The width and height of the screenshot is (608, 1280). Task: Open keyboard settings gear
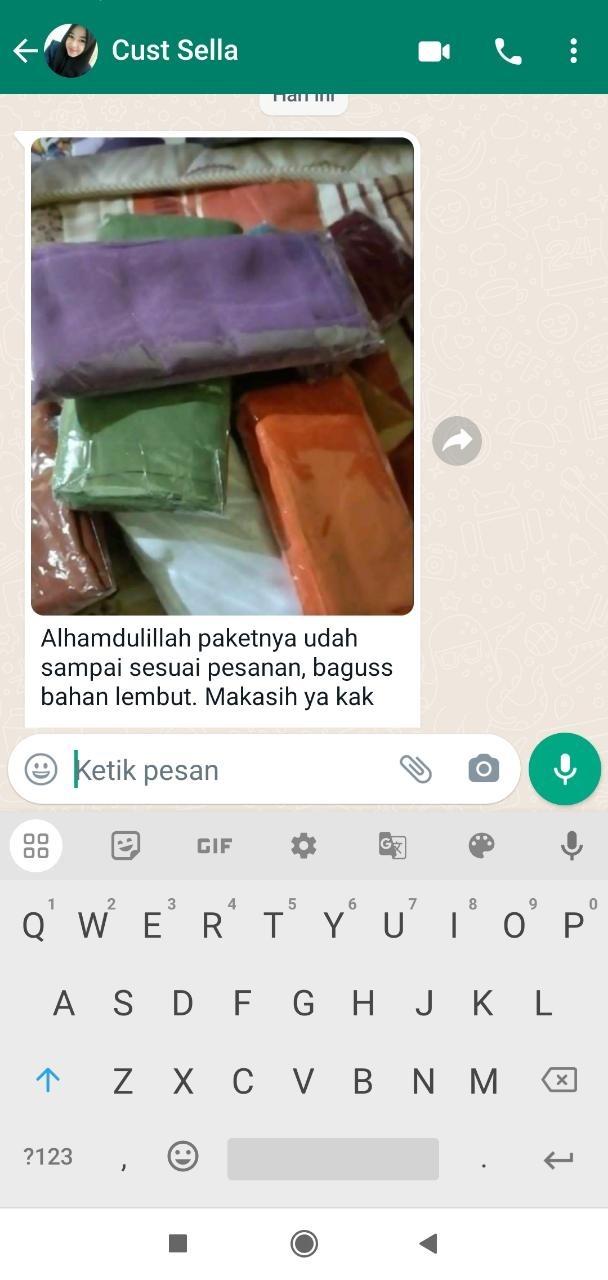(x=303, y=846)
